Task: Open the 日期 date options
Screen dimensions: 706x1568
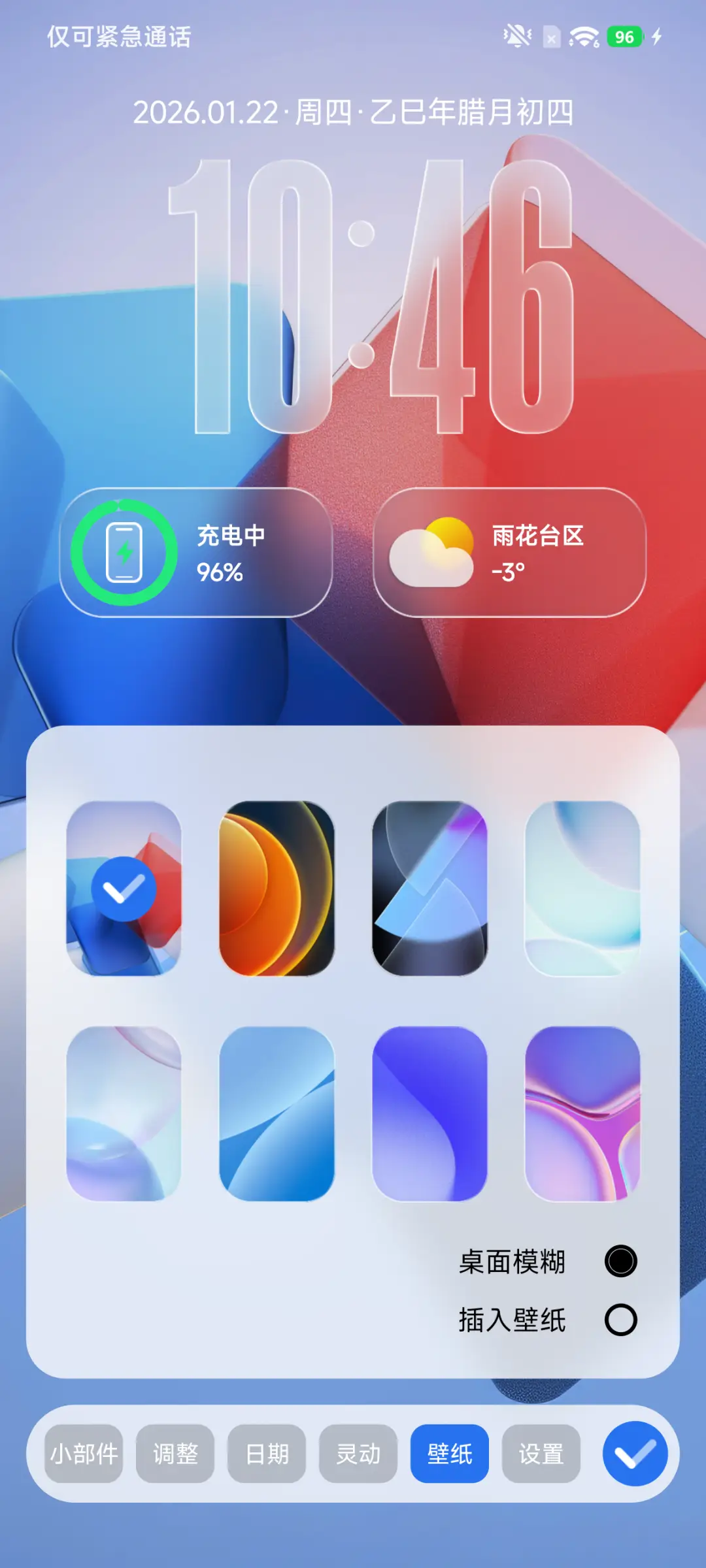Action: click(x=267, y=1454)
